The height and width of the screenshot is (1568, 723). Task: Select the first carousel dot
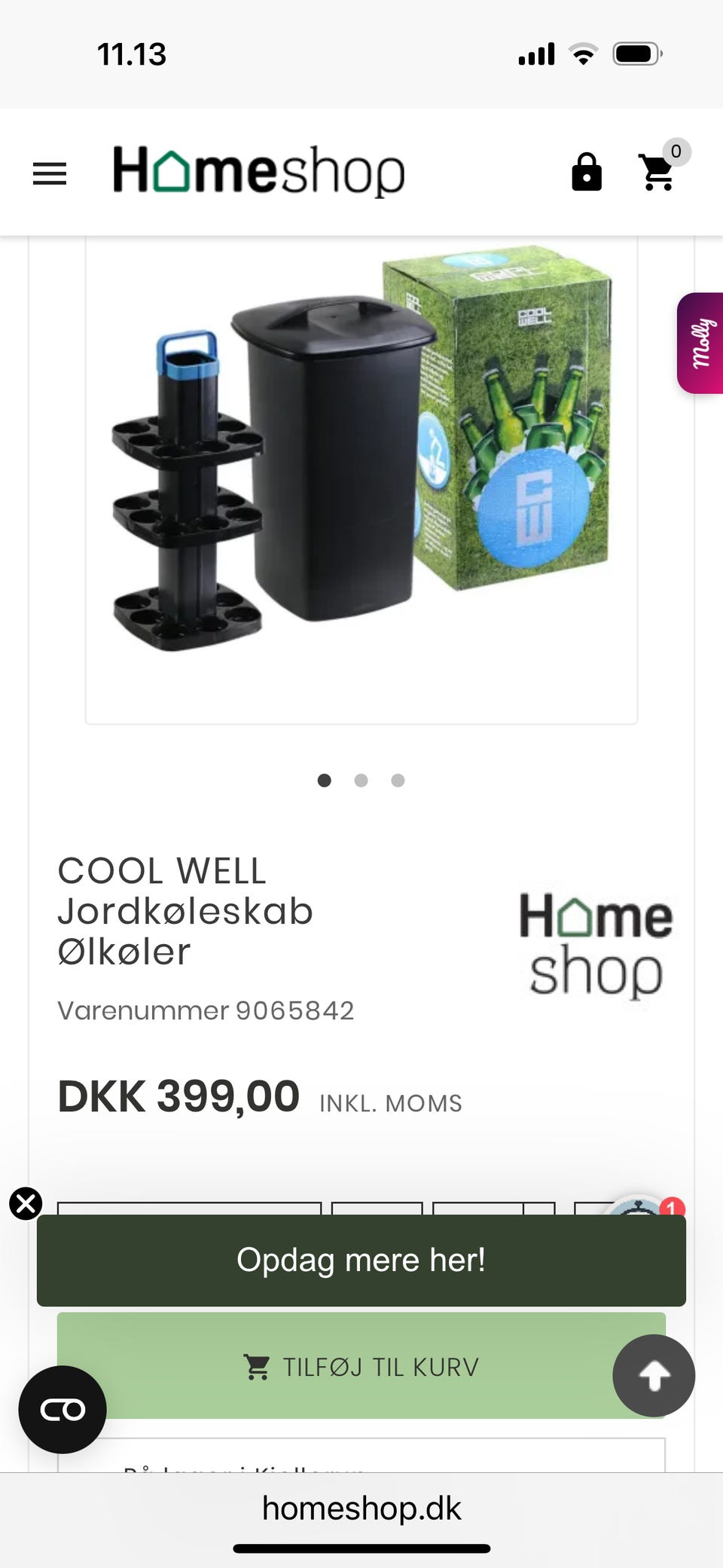point(324,781)
